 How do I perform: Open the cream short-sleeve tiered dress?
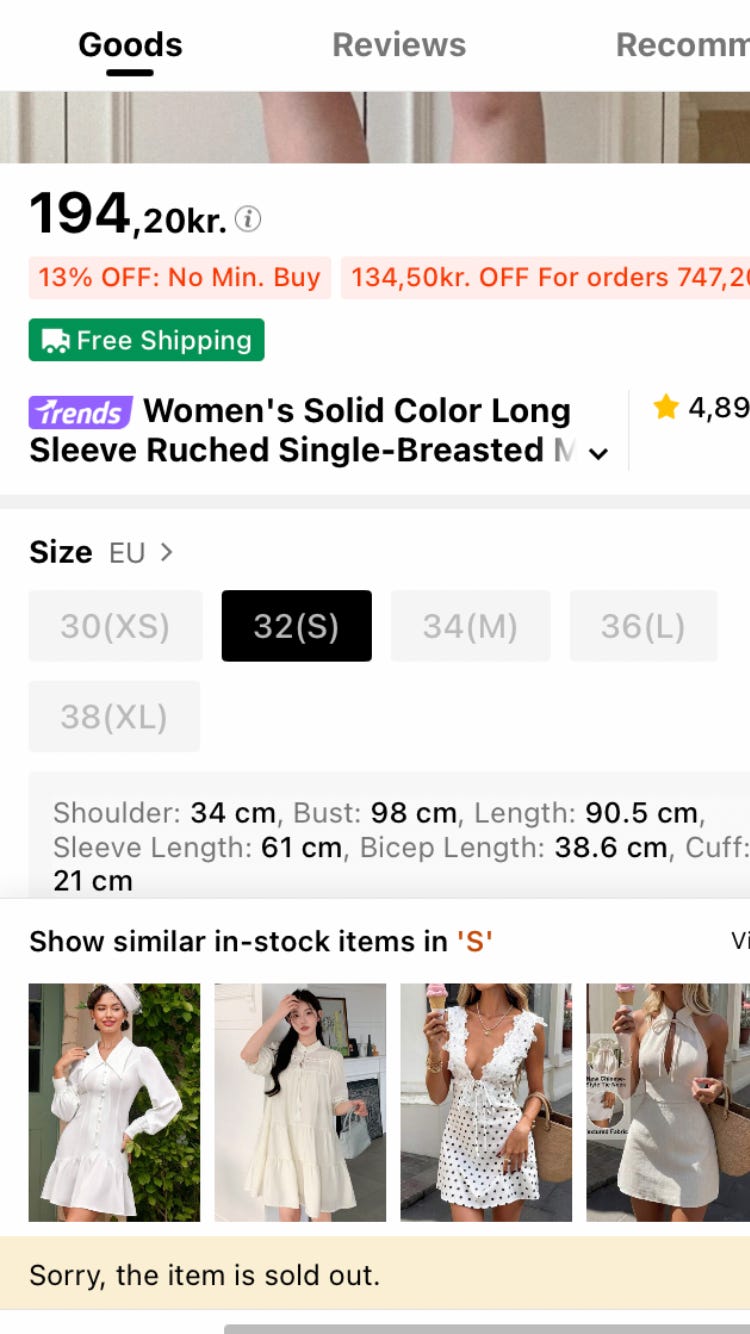click(x=300, y=1102)
